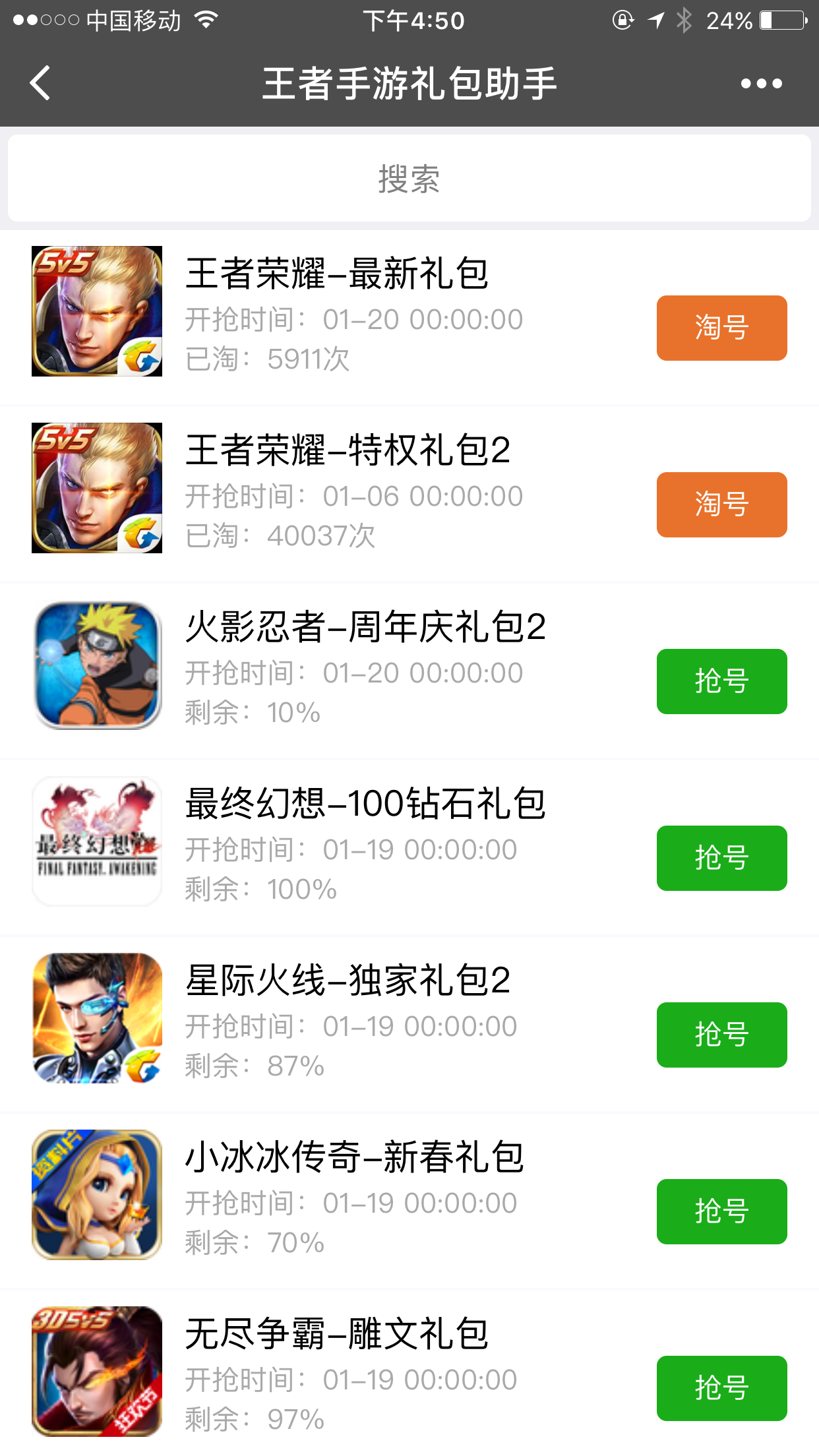Focus the 搜索 search field
The width and height of the screenshot is (819, 1456).
point(409,178)
